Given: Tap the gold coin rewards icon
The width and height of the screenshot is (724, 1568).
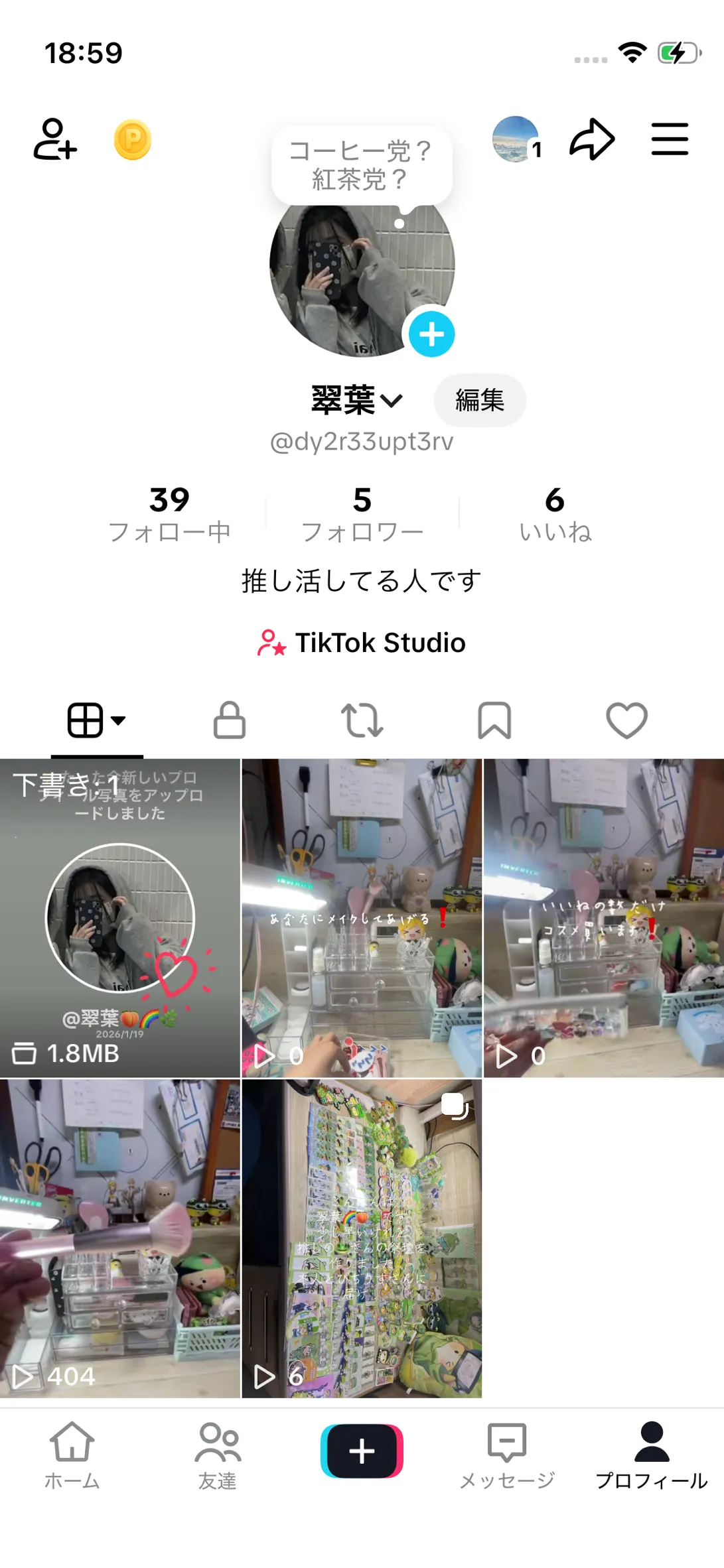Looking at the screenshot, I should [133, 140].
